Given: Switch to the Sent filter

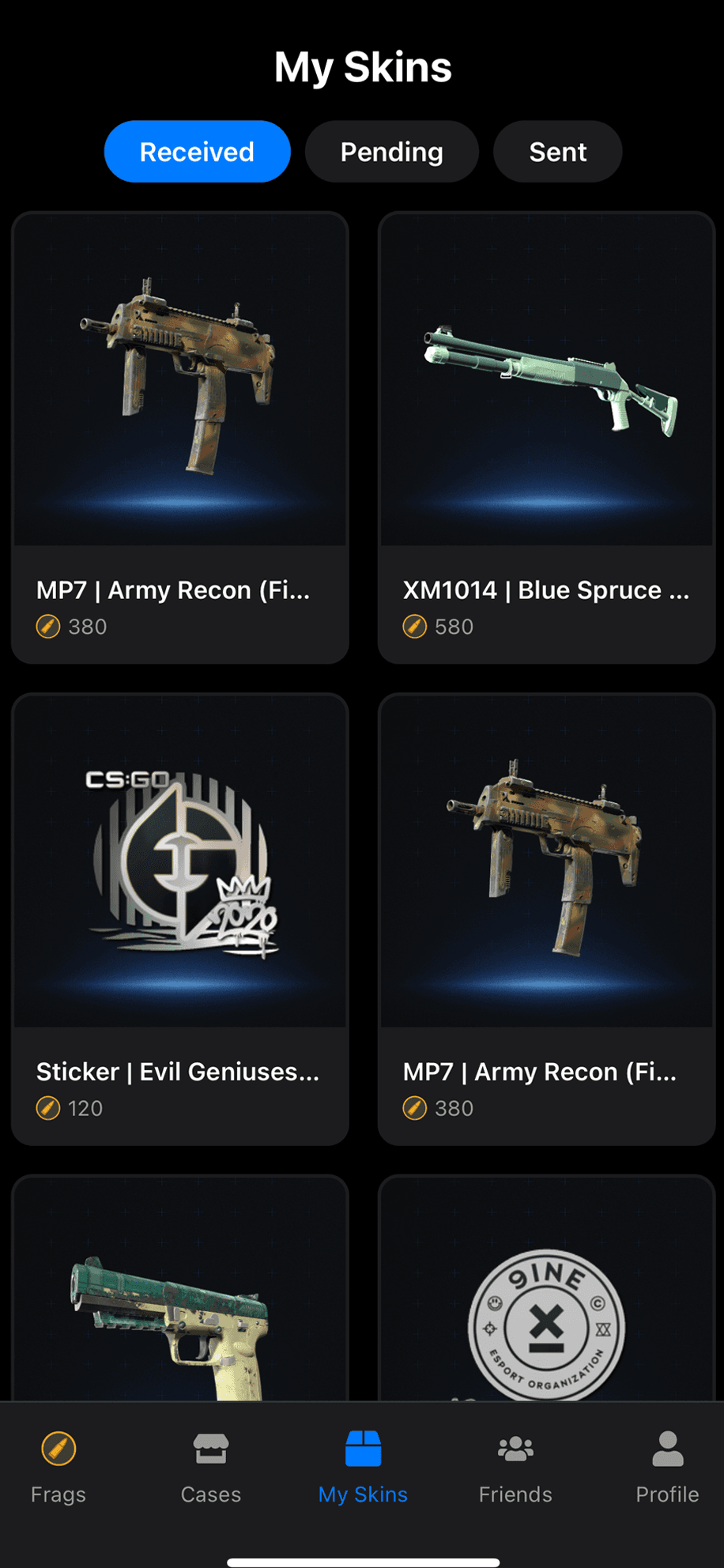Looking at the screenshot, I should 557,152.
